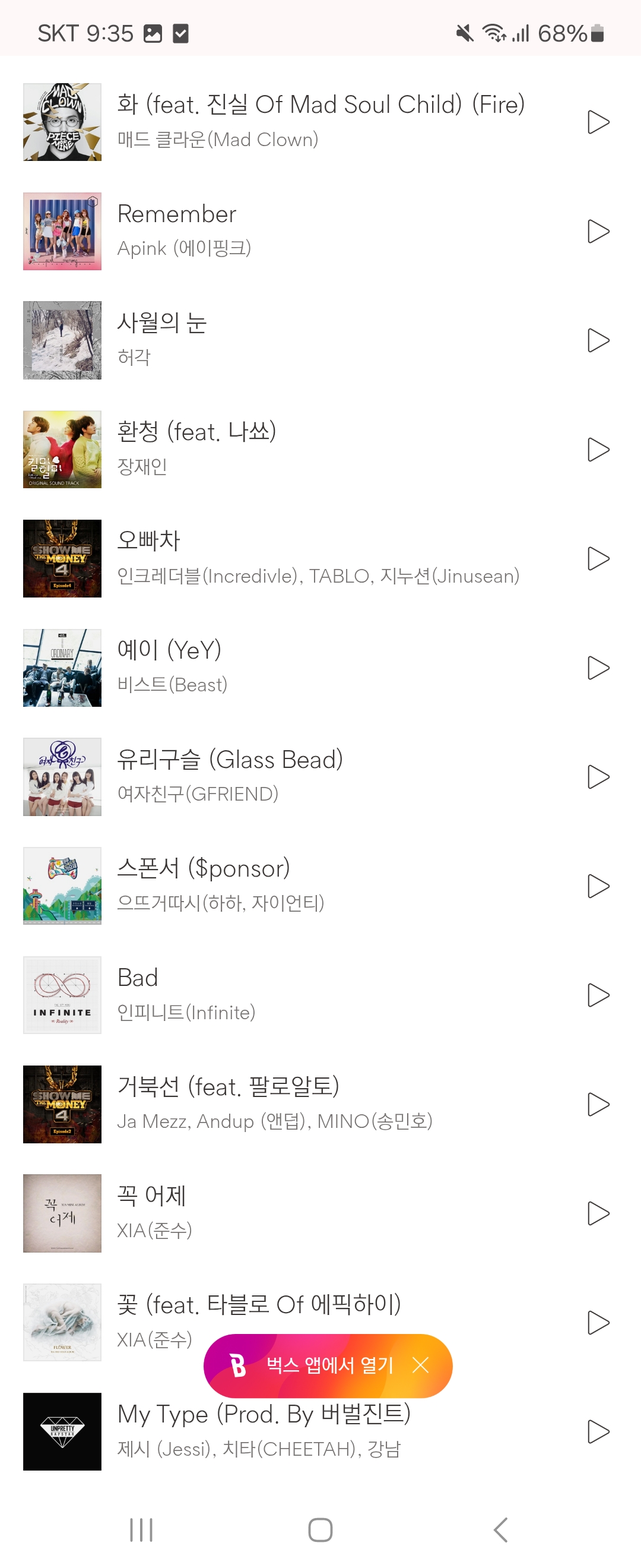
Task: Play the track 화 (Fire) by Mad Clown
Action: point(599,121)
